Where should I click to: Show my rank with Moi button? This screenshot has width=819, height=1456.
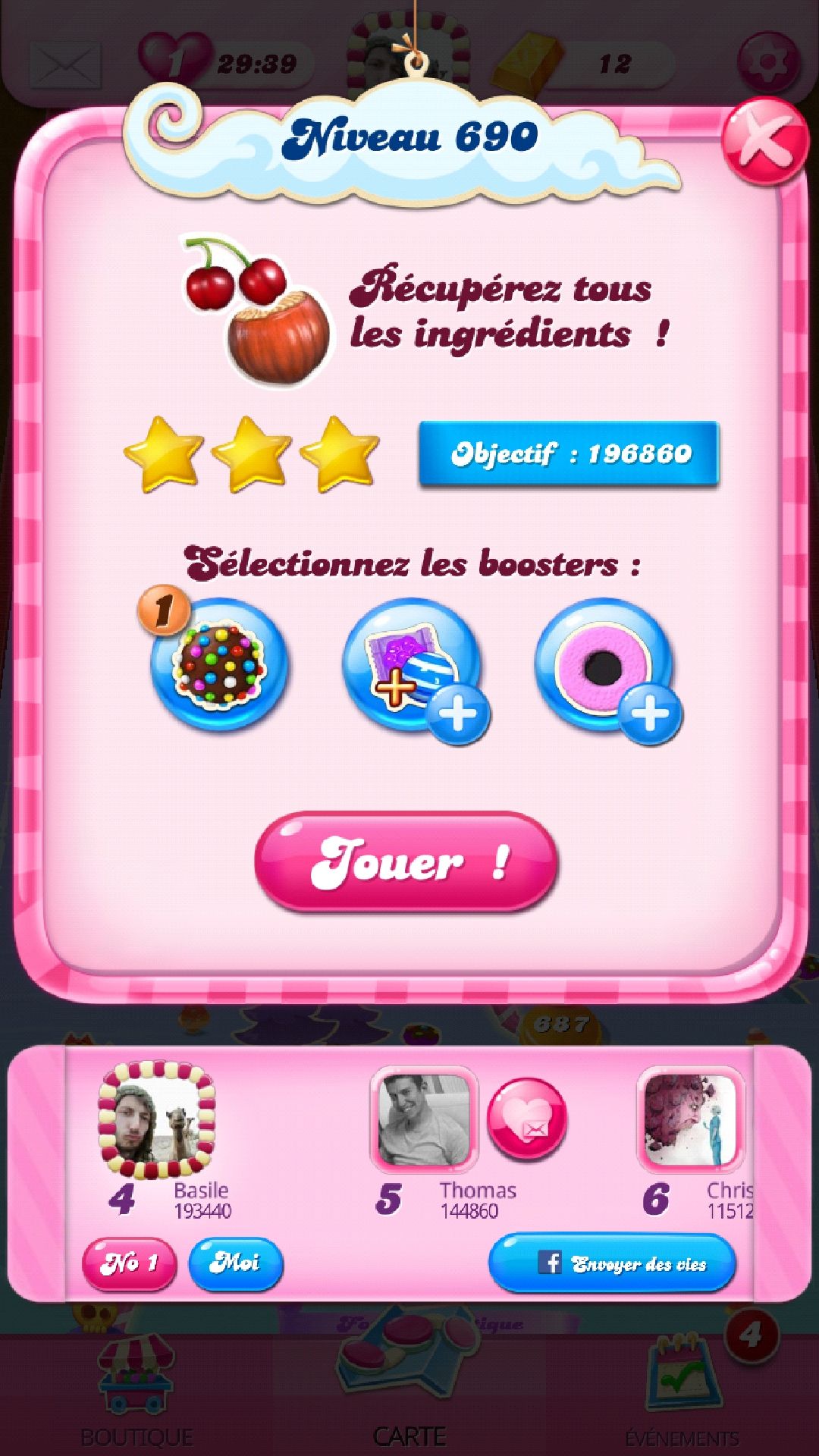(x=235, y=1263)
